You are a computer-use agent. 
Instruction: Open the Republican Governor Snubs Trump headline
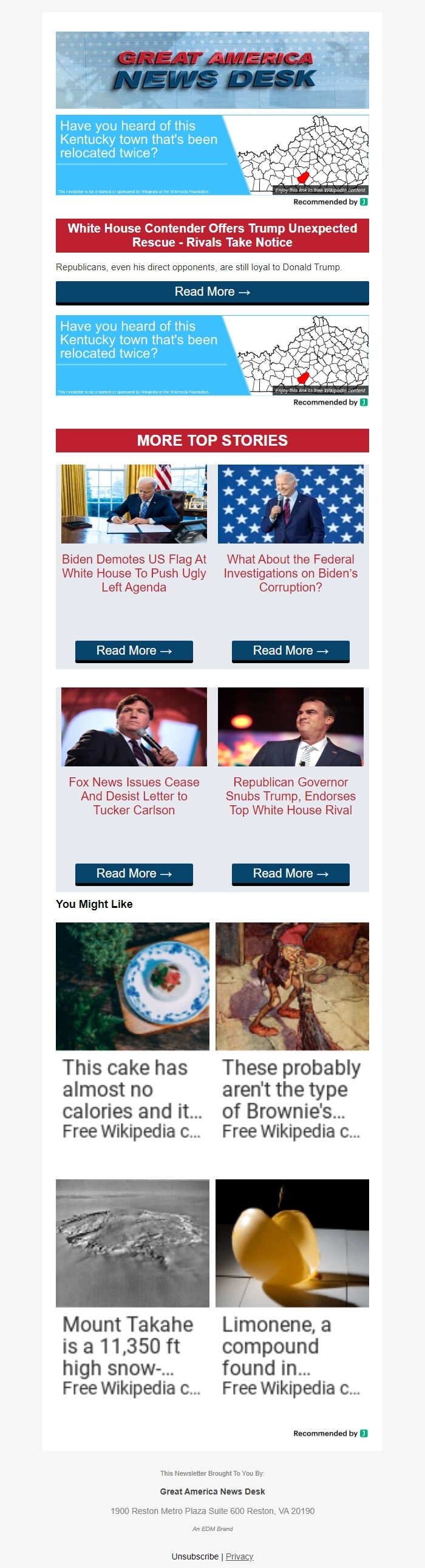click(290, 796)
